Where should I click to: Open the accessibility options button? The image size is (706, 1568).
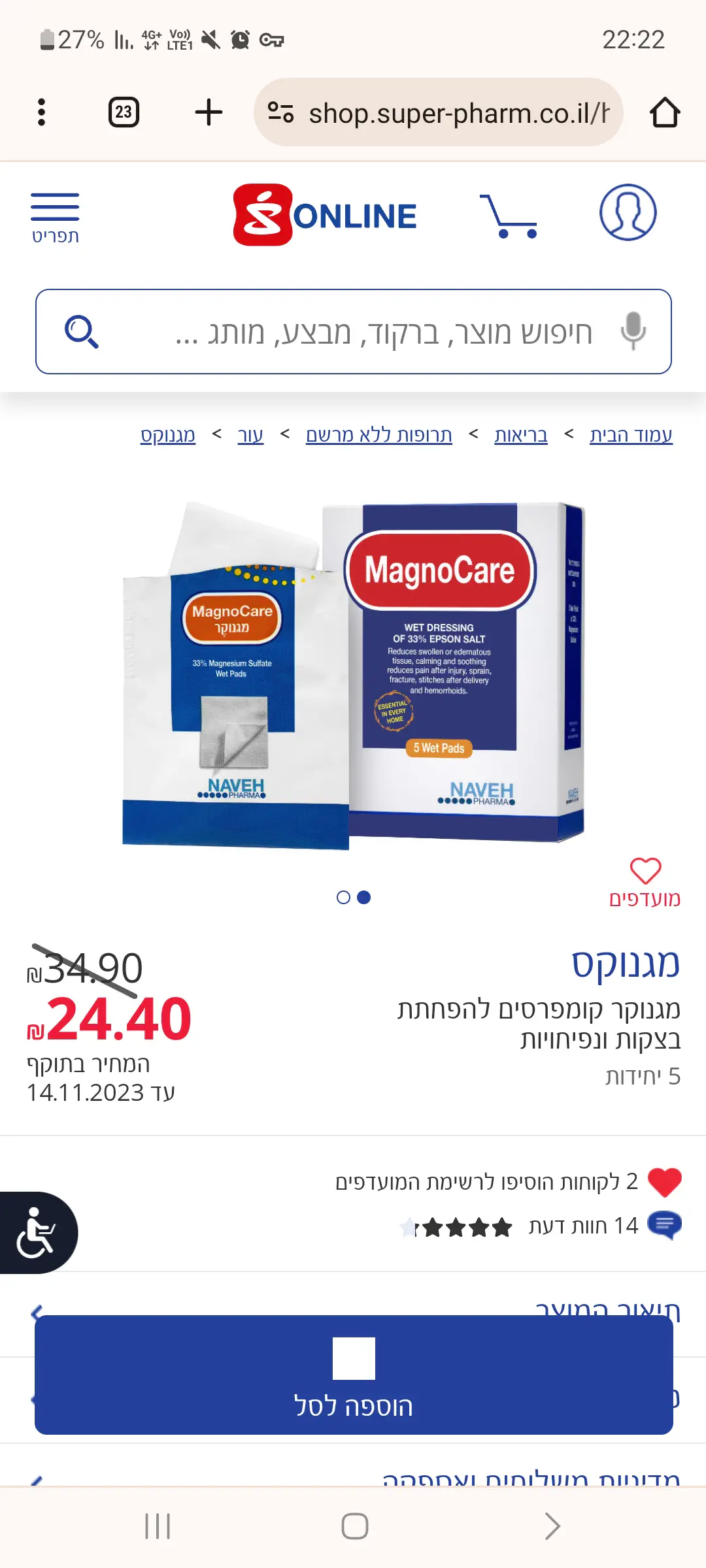37,1232
